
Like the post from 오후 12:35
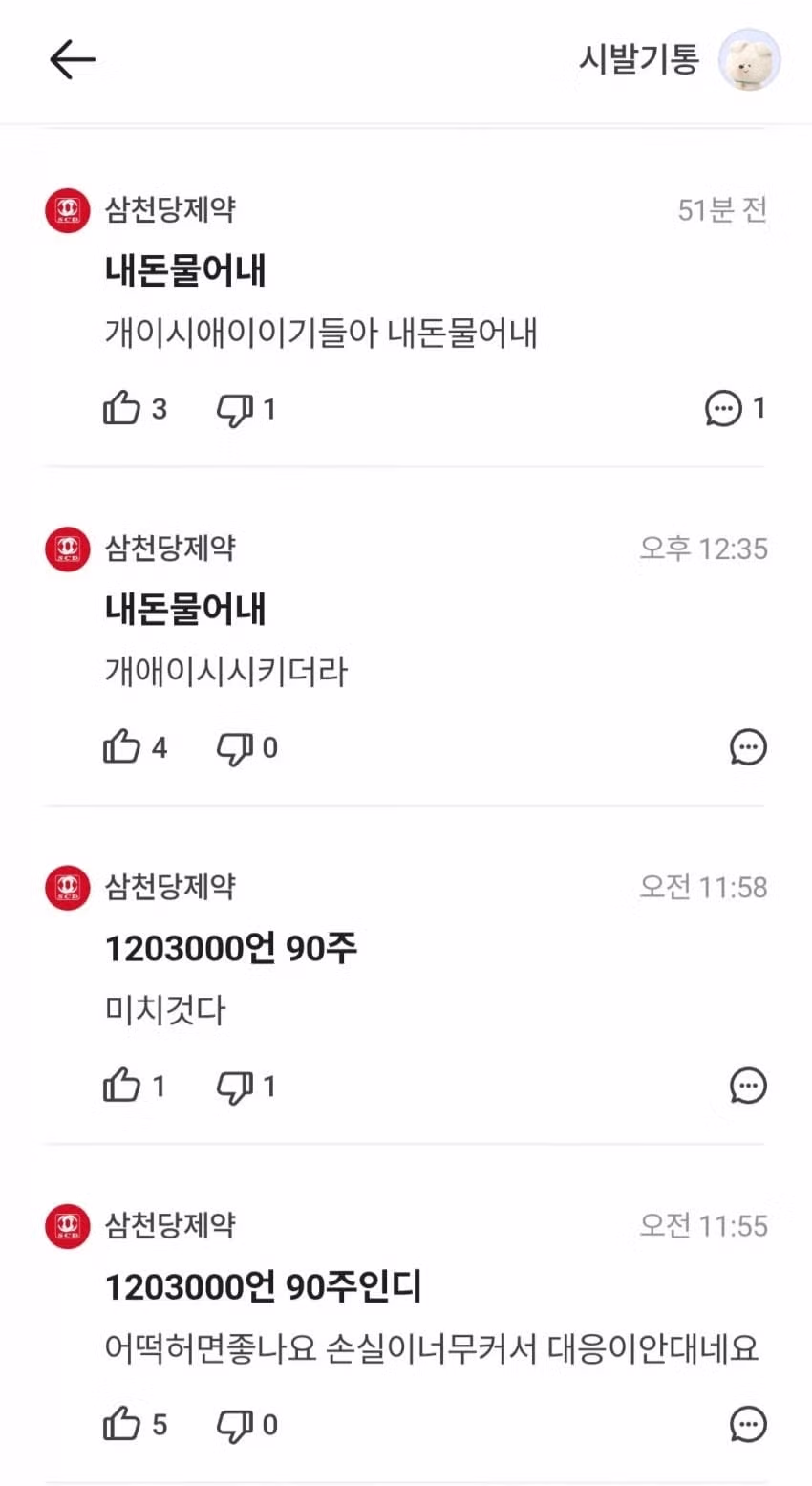point(120,747)
